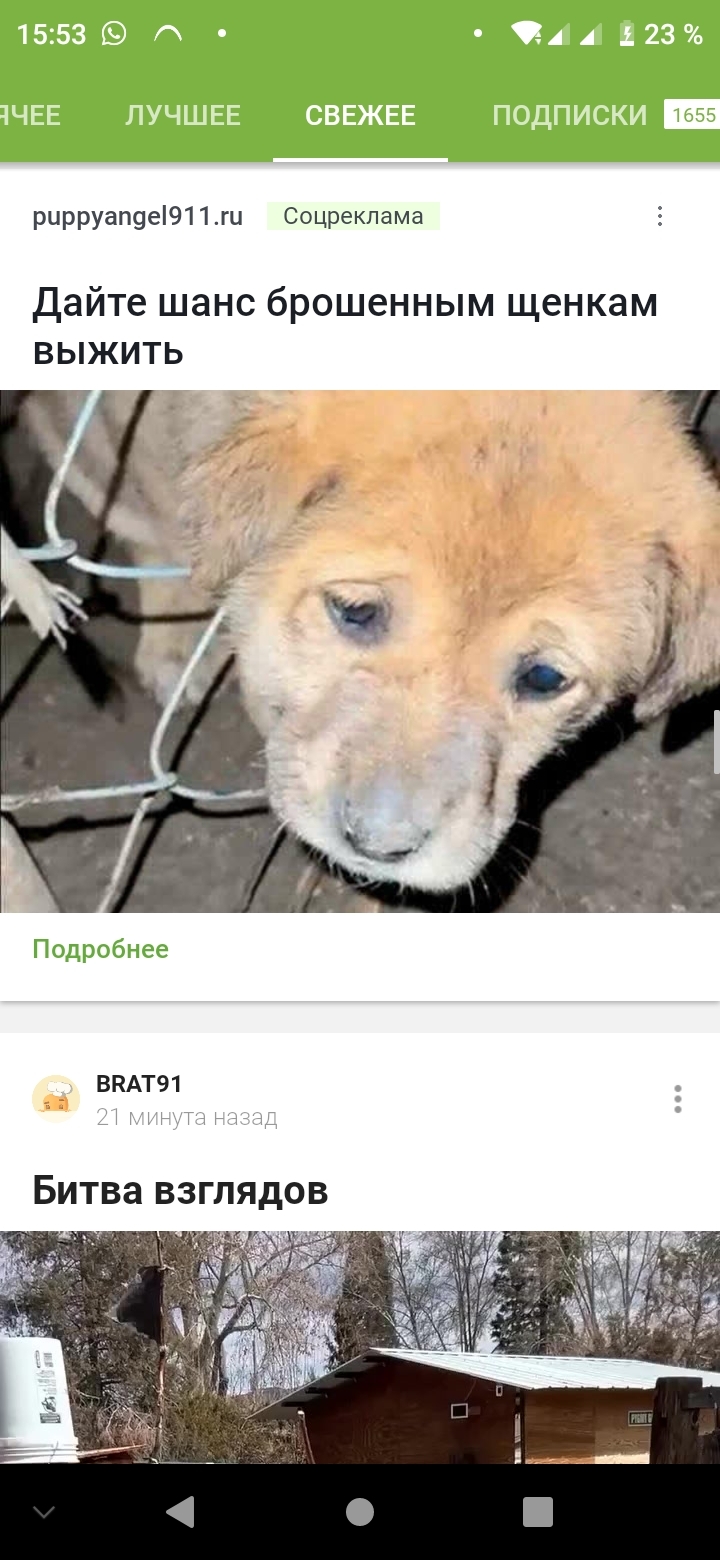Viewport: 720px width, 1560px height.
Task: Open overflow menu on the puppyangel911.ru ad
Action: coord(660,216)
